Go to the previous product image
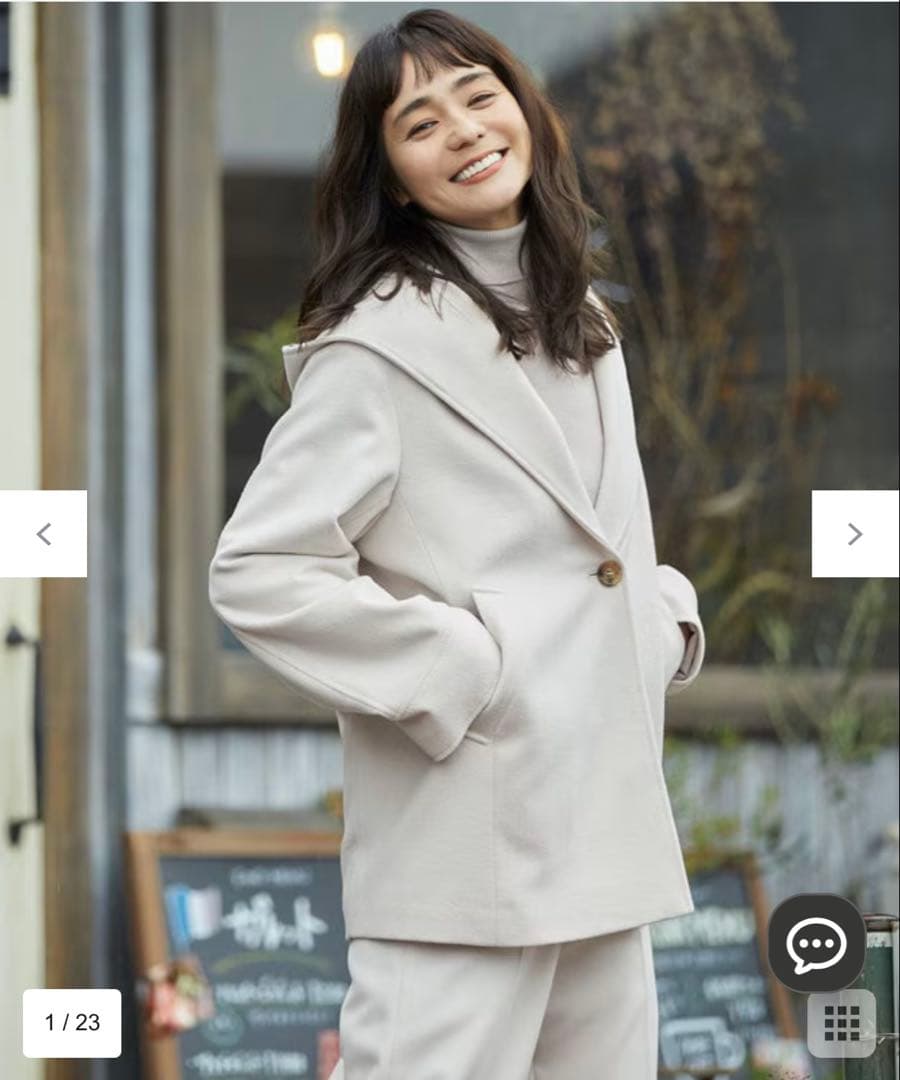This screenshot has height=1080, width=900. (x=43, y=534)
